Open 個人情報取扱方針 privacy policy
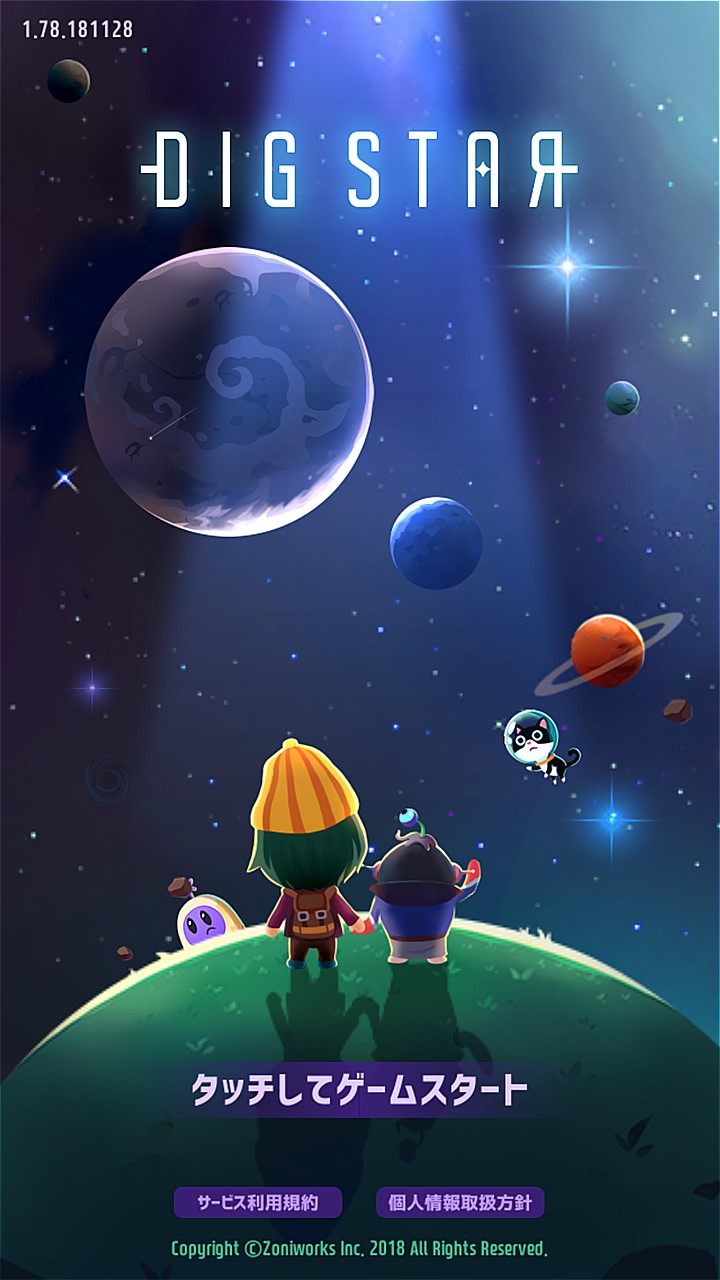The height and width of the screenshot is (1280, 720). tap(460, 1202)
